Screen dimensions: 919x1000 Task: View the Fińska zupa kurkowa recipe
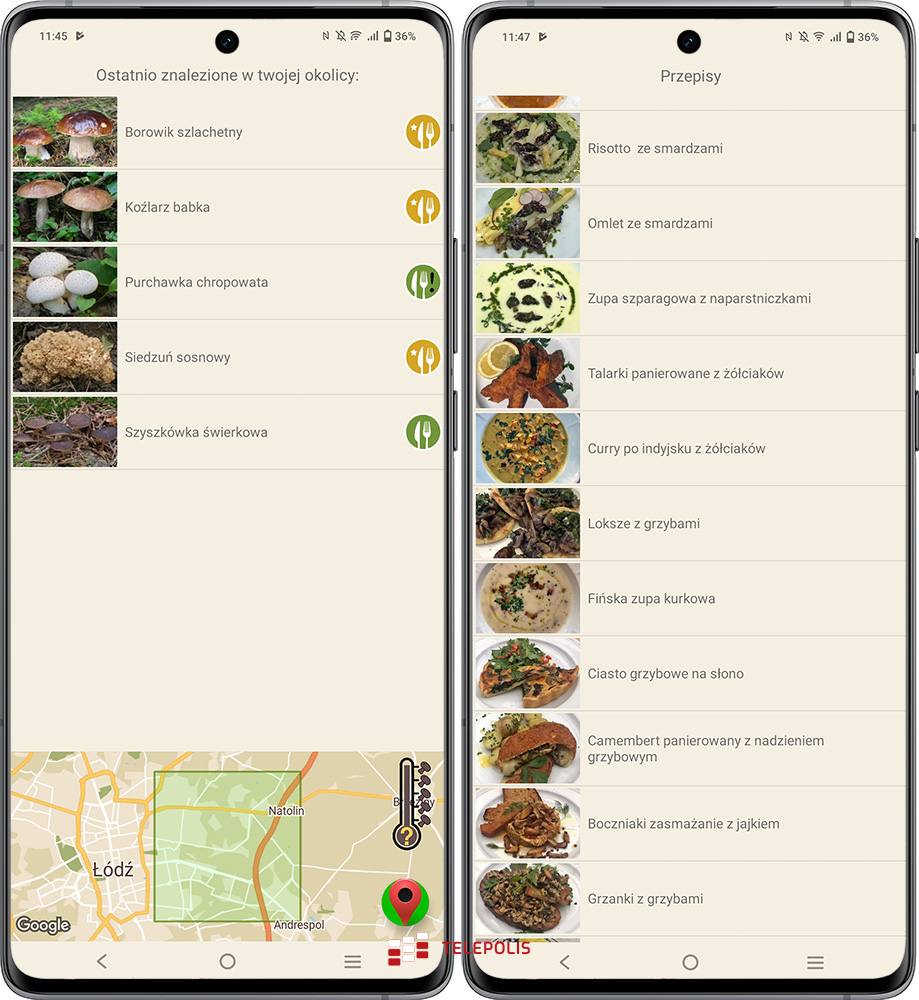point(651,598)
